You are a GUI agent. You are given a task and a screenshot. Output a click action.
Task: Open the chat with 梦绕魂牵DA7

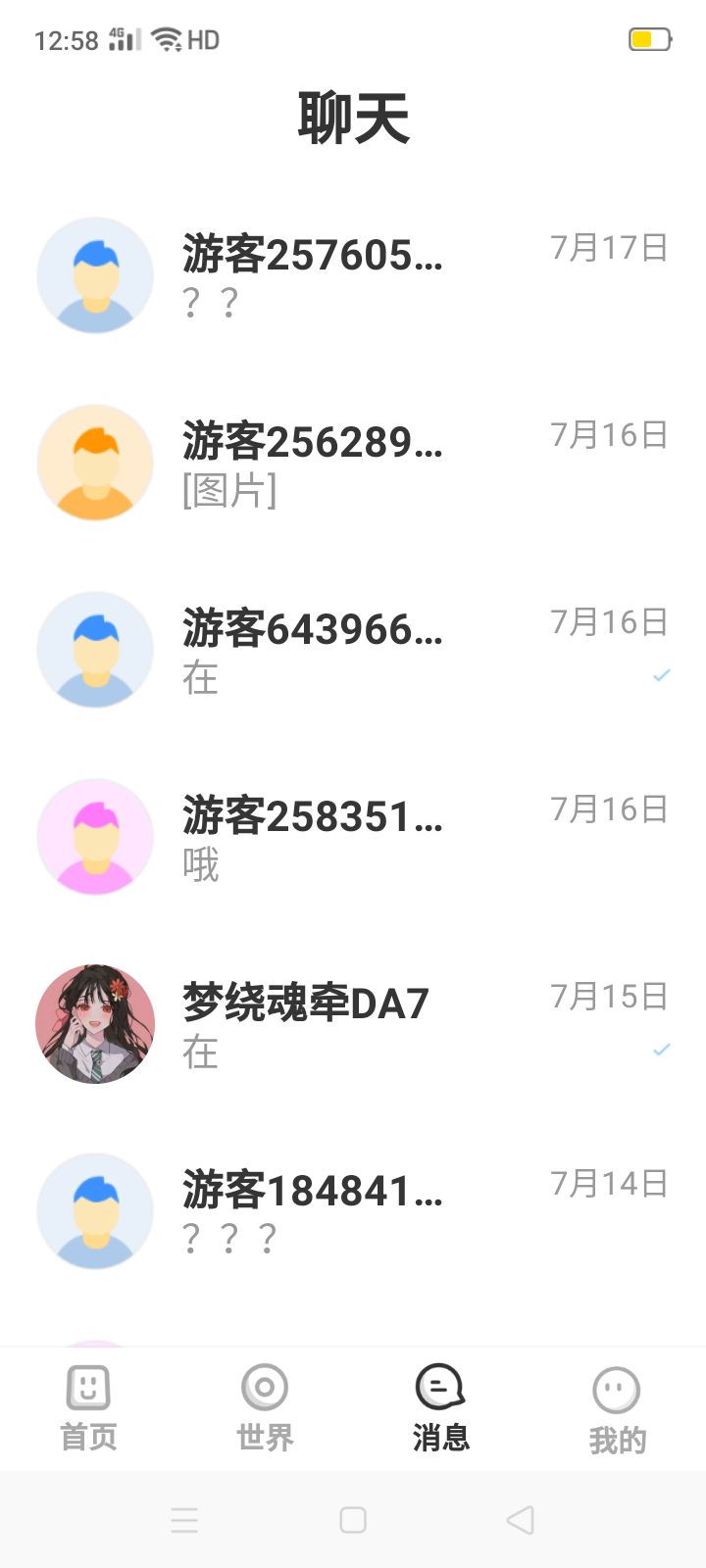353,1024
